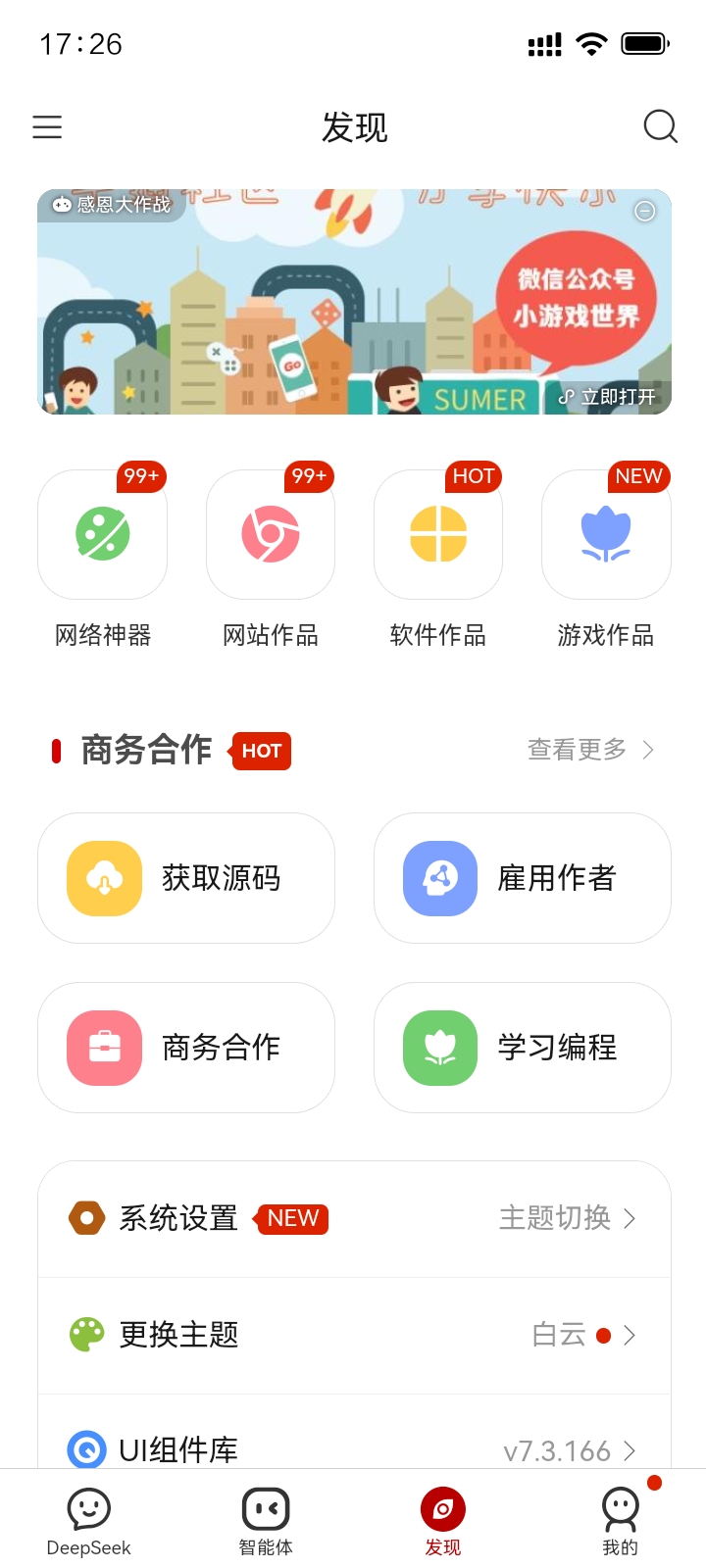Tap the 网络神器 app icon
The image size is (706, 1568).
102,534
